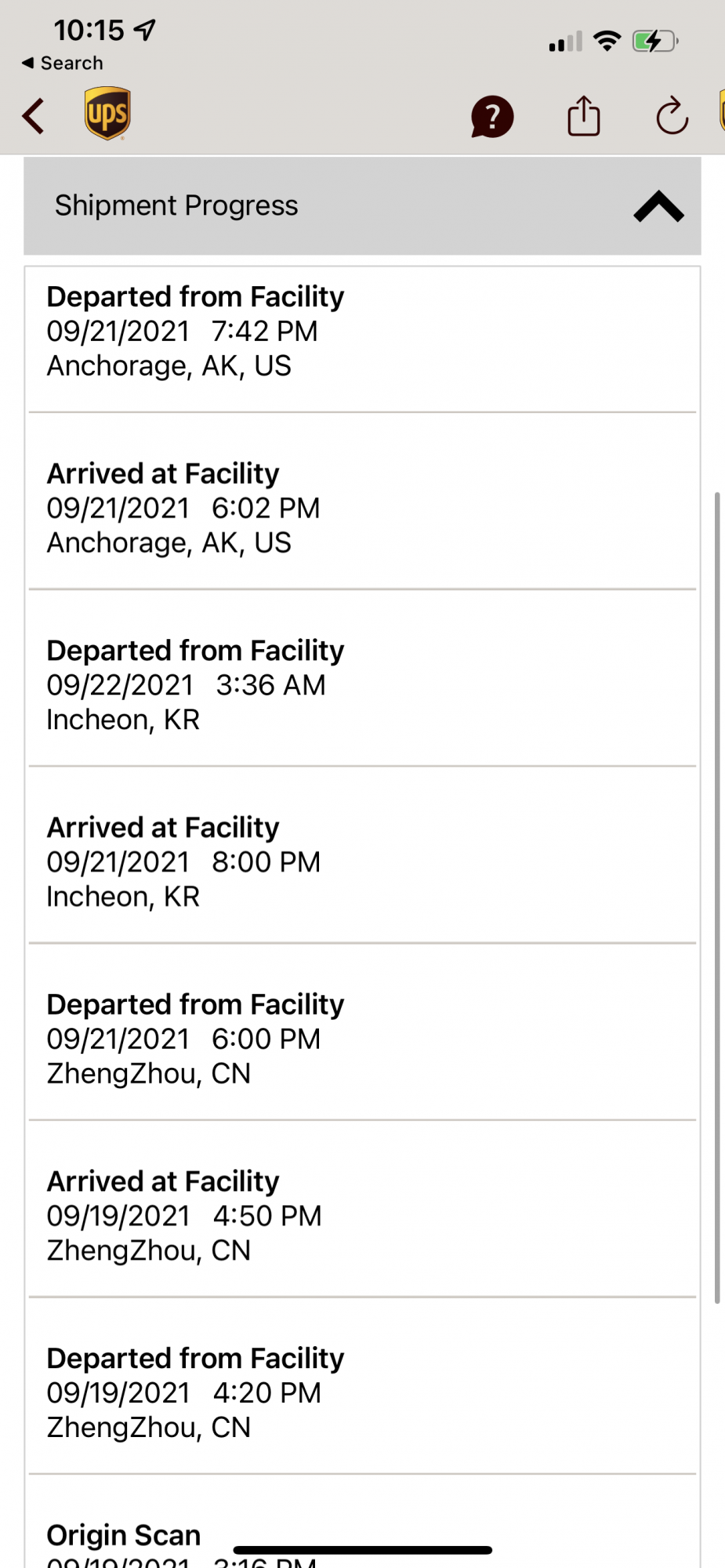Share this tracking page

pyautogui.click(x=583, y=116)
